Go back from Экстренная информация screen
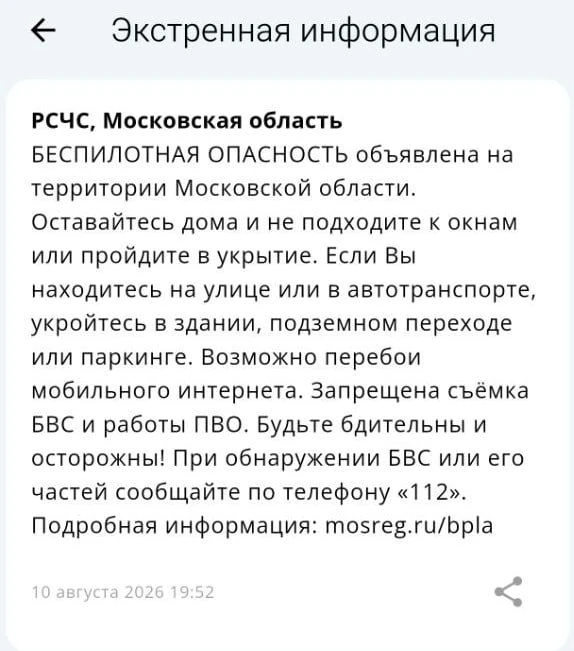Image resolution: width=574 pixels, height=651 pixels. (43, 30)
